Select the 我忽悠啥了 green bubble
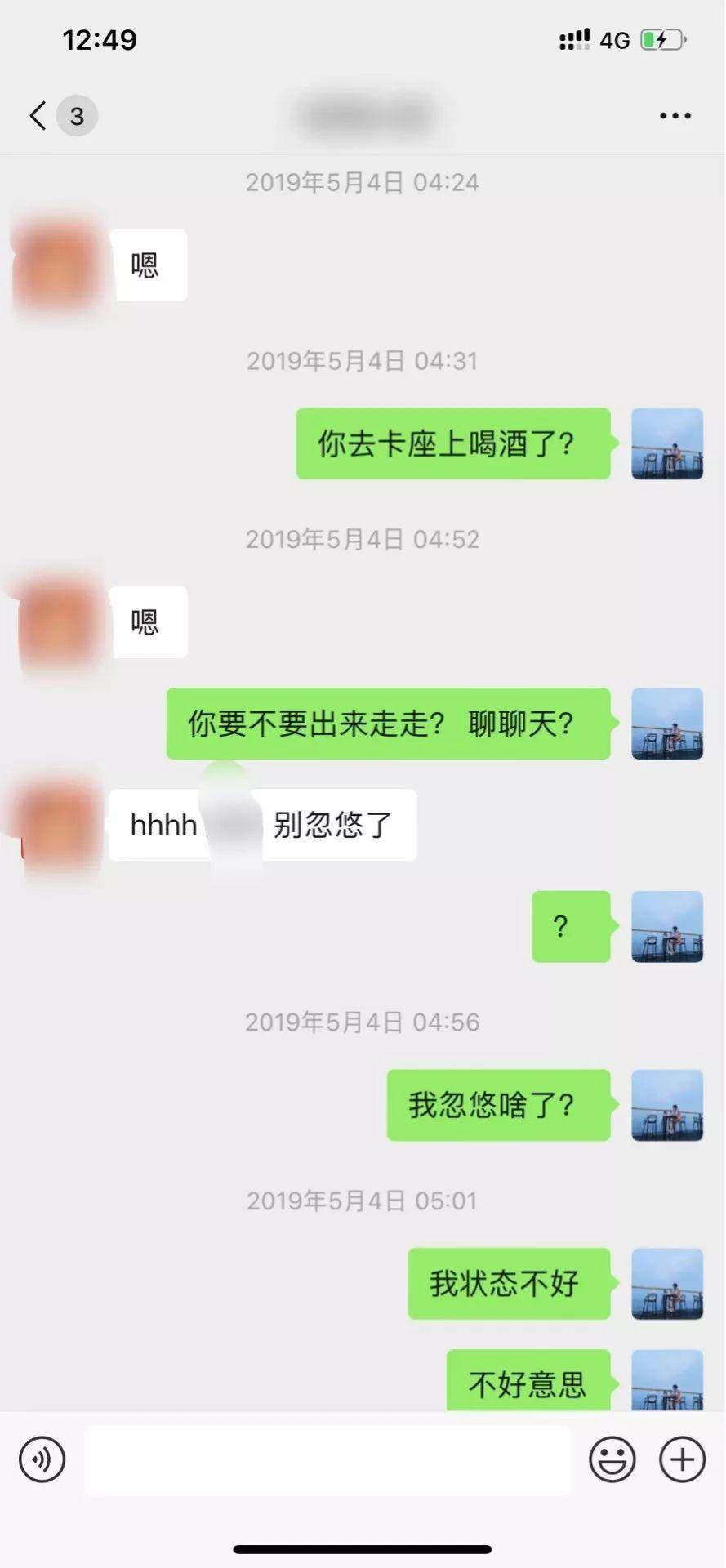 coord(497,1107)
